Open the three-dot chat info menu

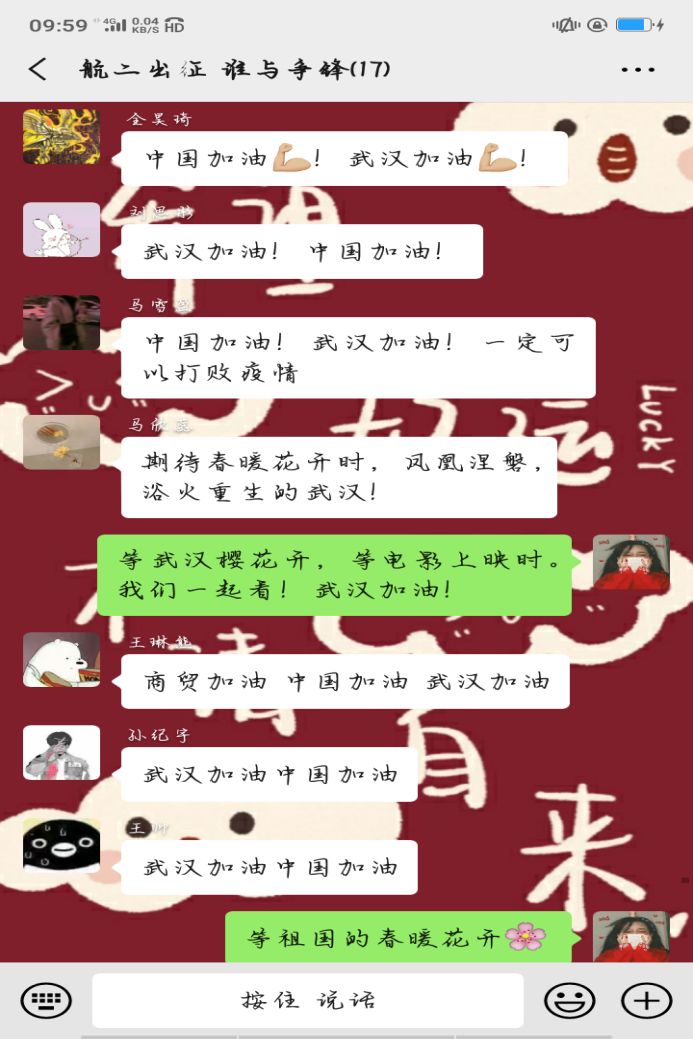click(x=638, y=69)
